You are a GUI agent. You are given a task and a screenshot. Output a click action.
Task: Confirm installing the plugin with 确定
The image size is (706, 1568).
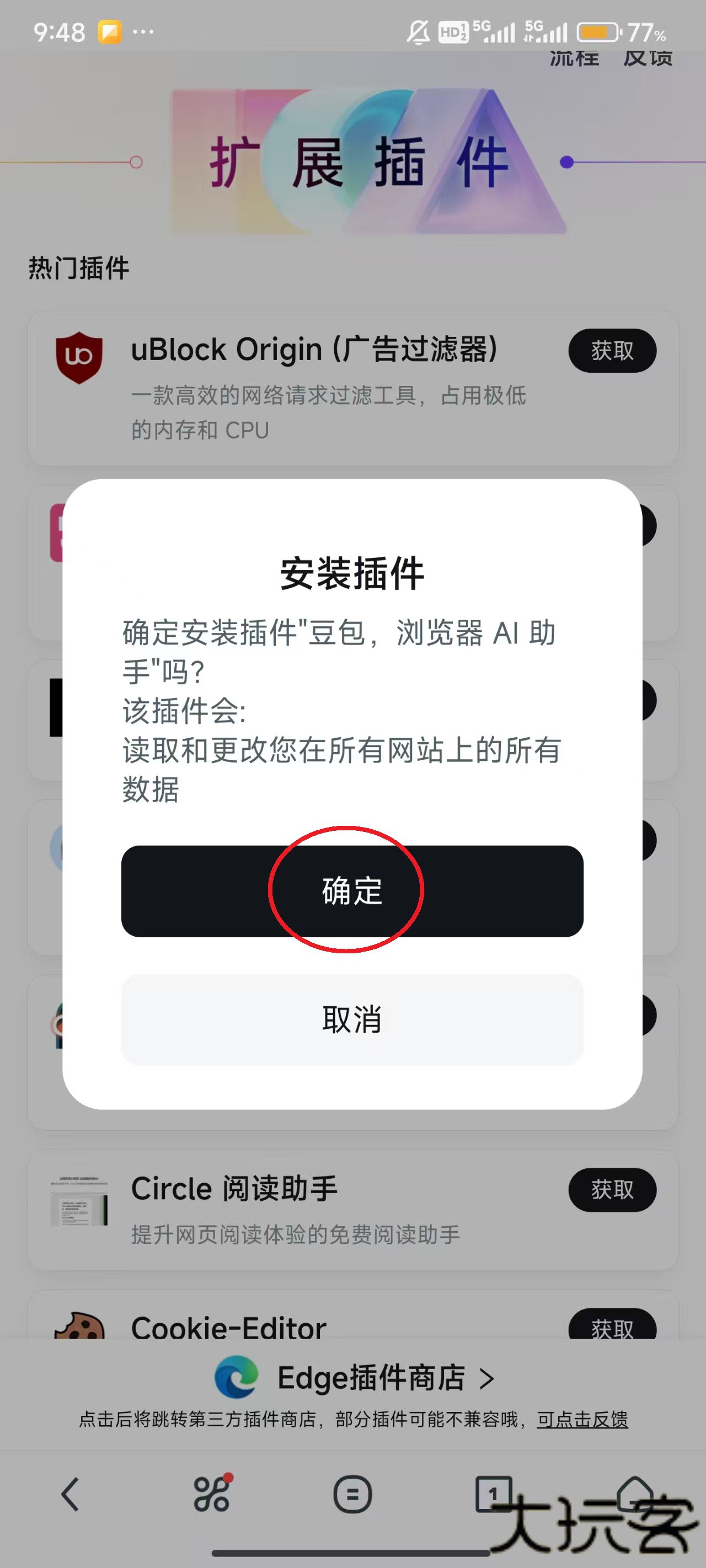[x=352, y=890]
